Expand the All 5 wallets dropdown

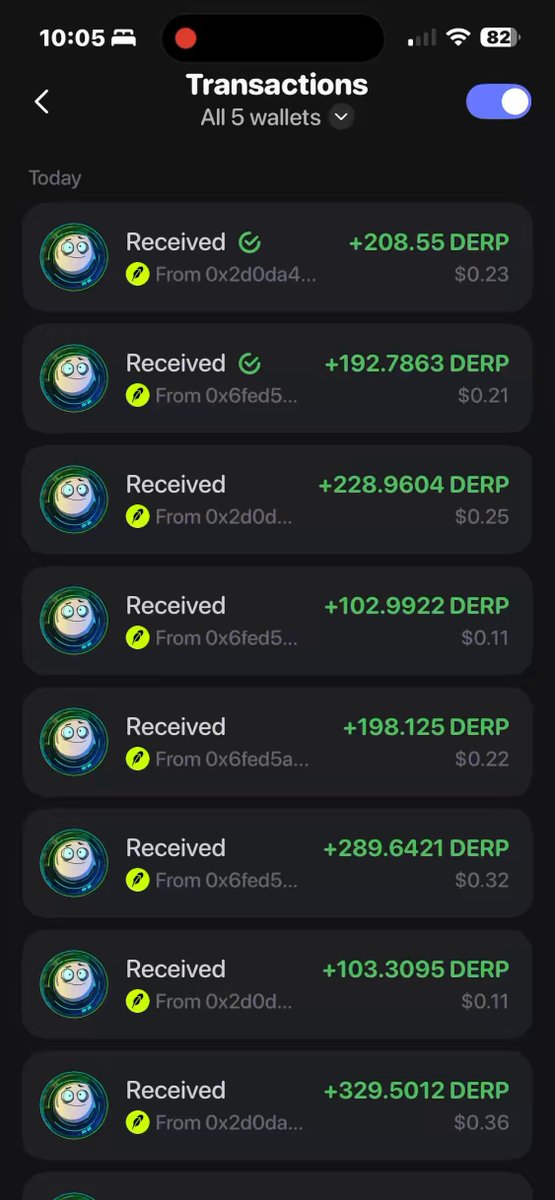[277, 118]
